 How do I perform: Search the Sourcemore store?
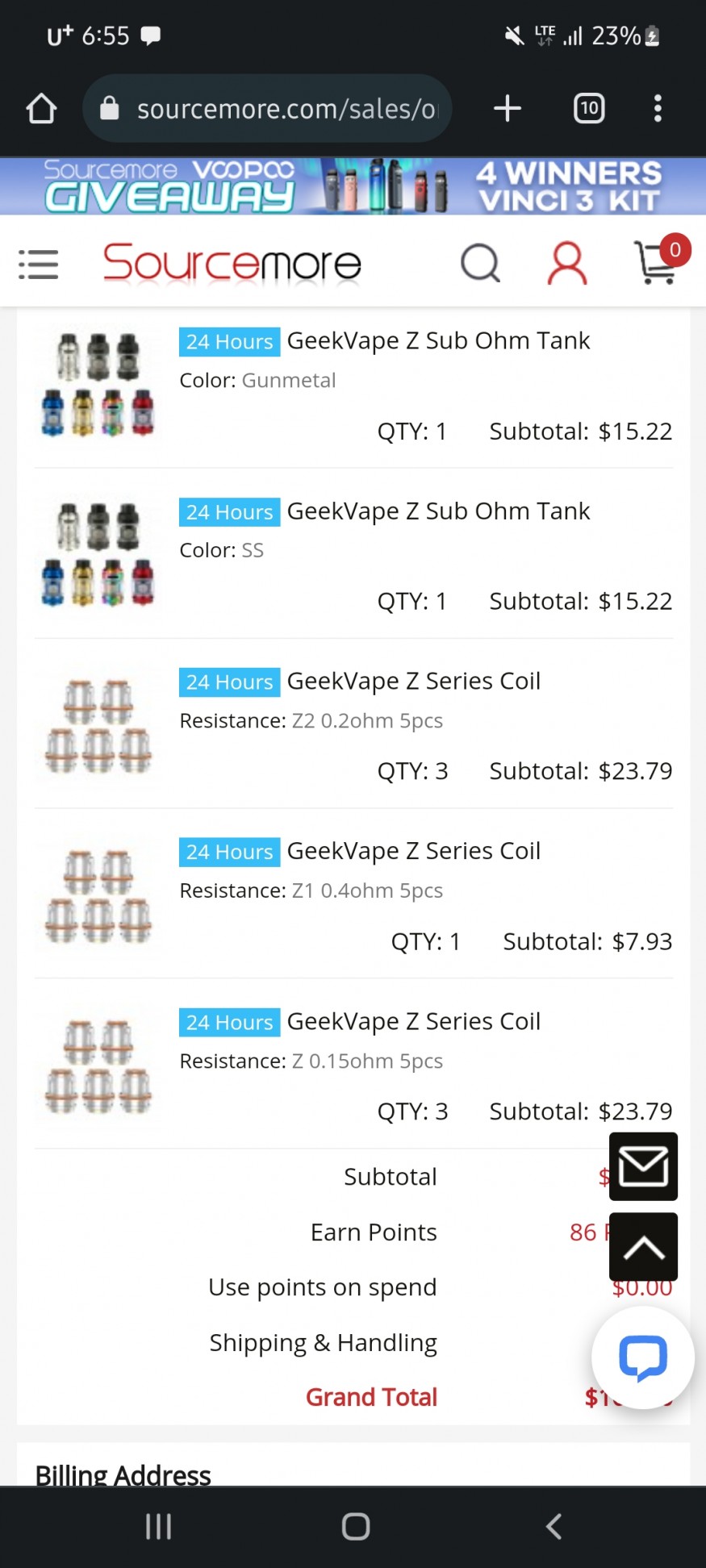[480, 264]
